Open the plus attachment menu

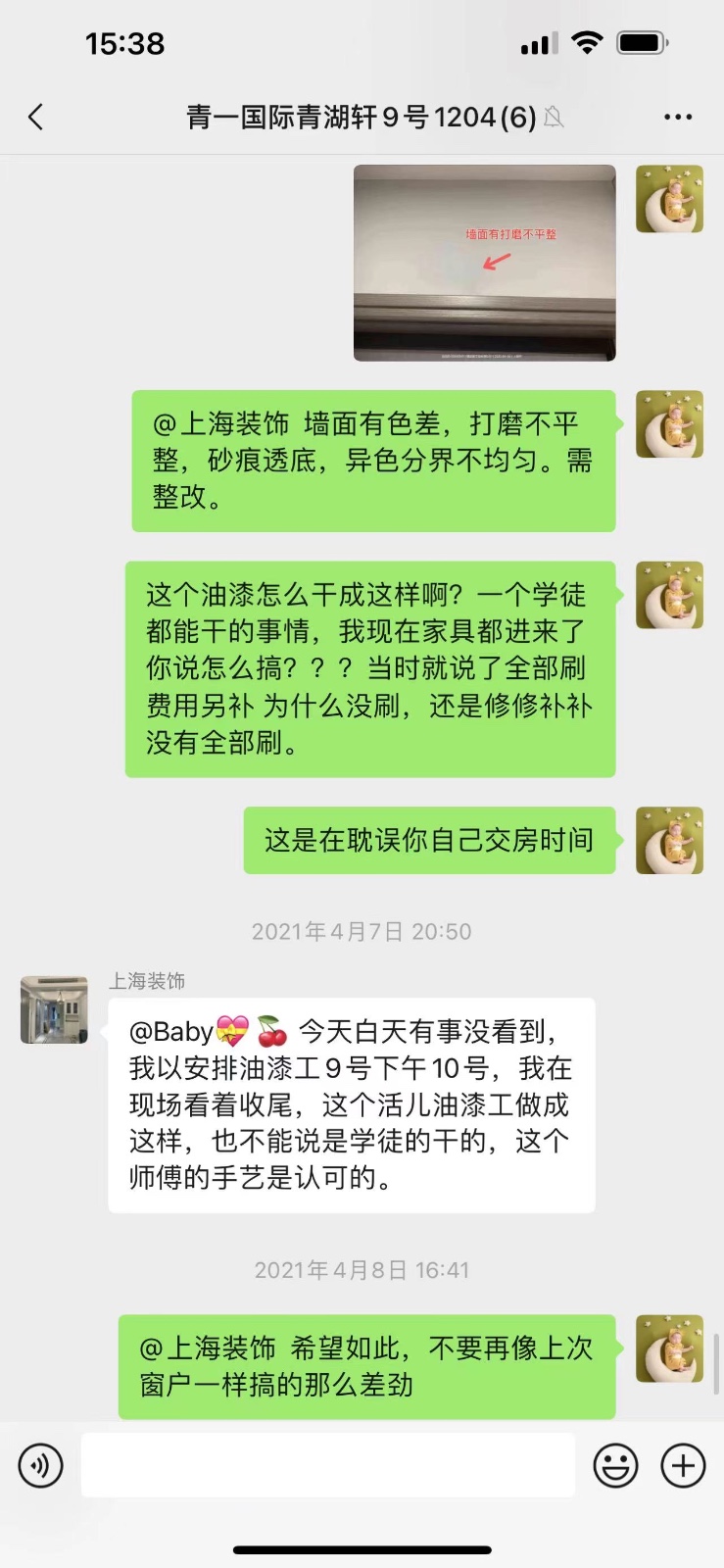point(683,1466)
